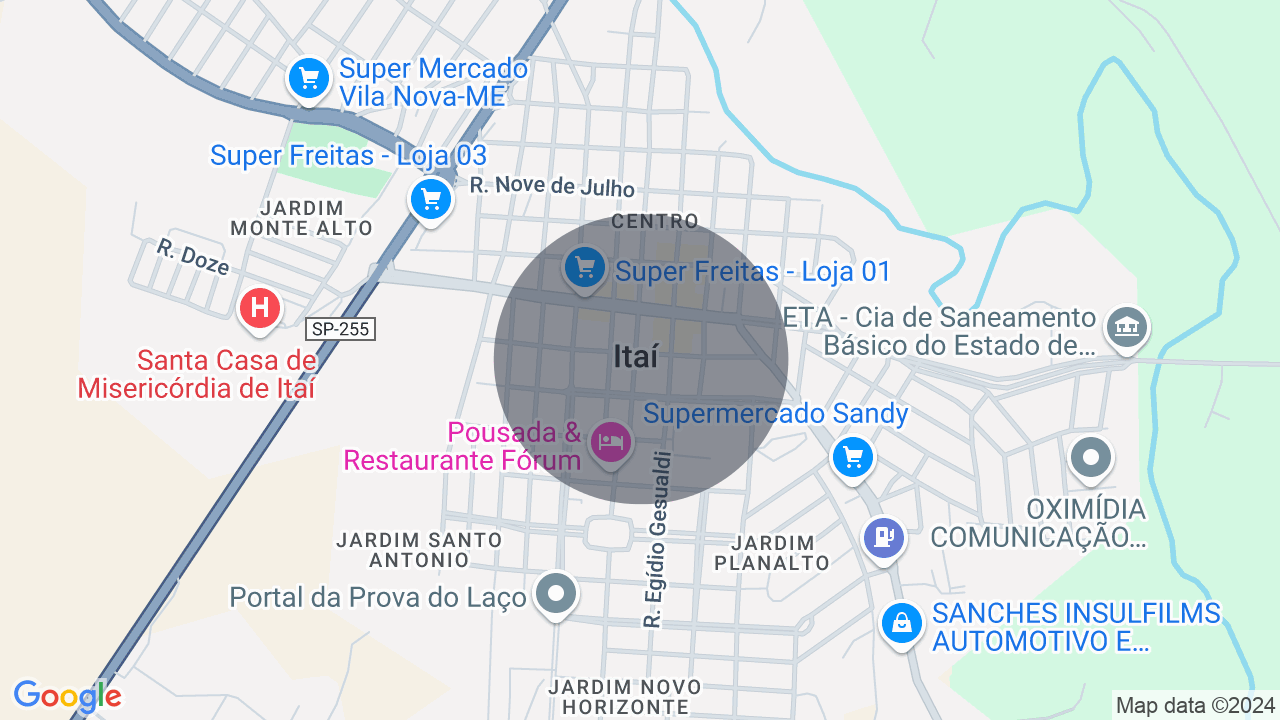1280x720 pixels.
Task: Open the Portal da Prova do Laço marker
Action: coord(556,594)
